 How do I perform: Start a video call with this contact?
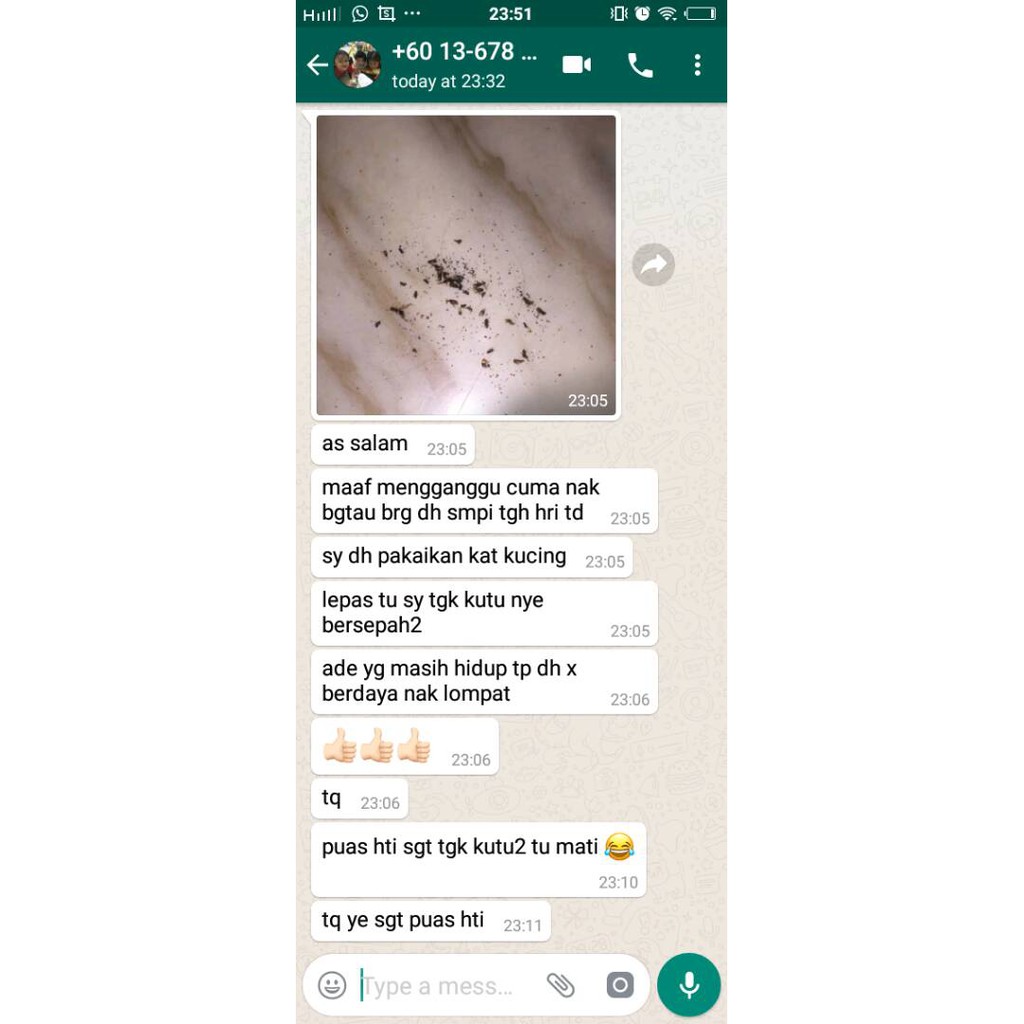click(577, 65)
